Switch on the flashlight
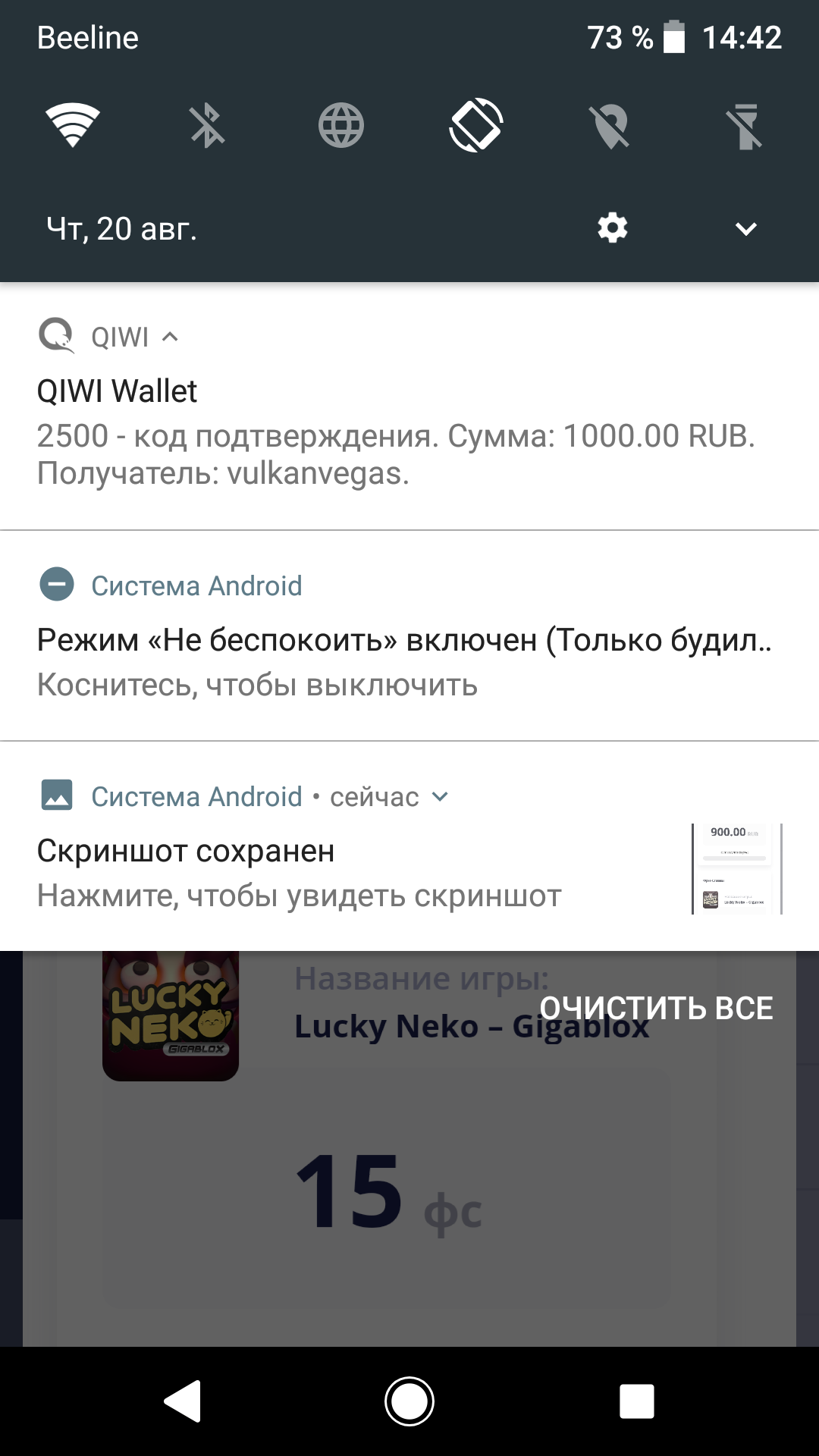The width and height of the screenshot is (819, 1456). pyautogui.click(x=745, y=125)
